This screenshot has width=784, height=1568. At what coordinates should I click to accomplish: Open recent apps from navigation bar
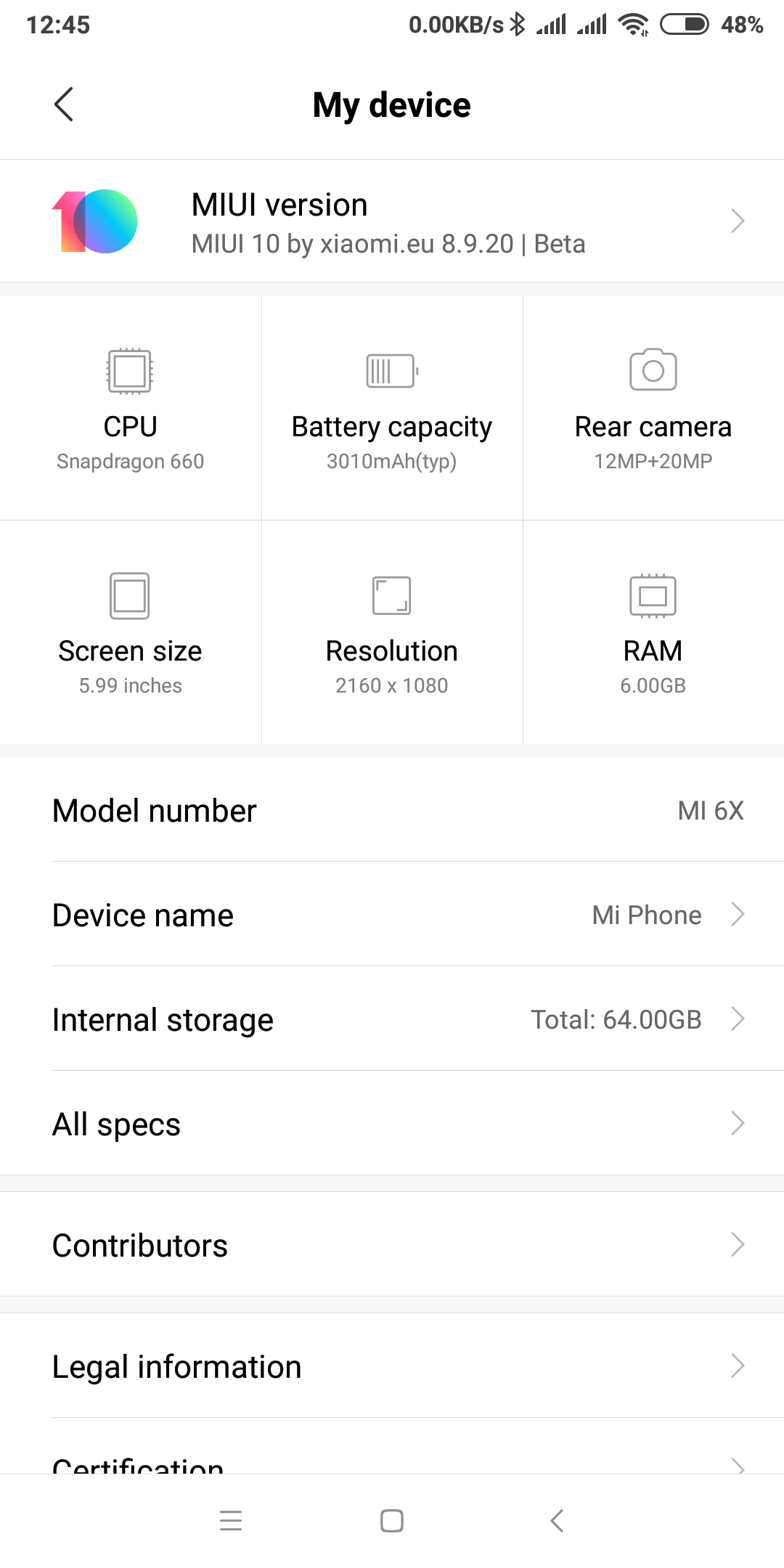[231, 1520]
